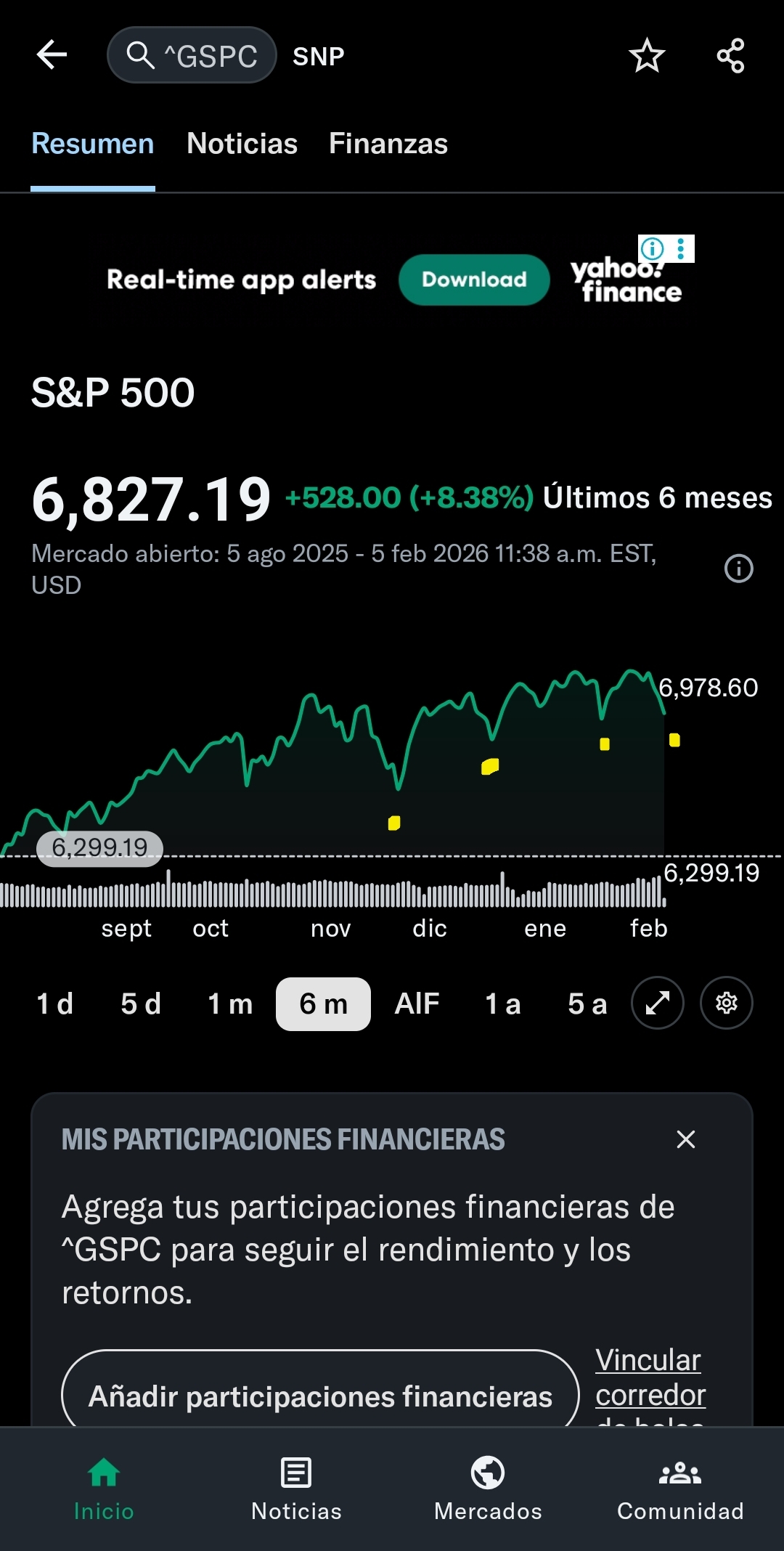
Task: Select the 1d chart range
Action: click(54, 1003)
